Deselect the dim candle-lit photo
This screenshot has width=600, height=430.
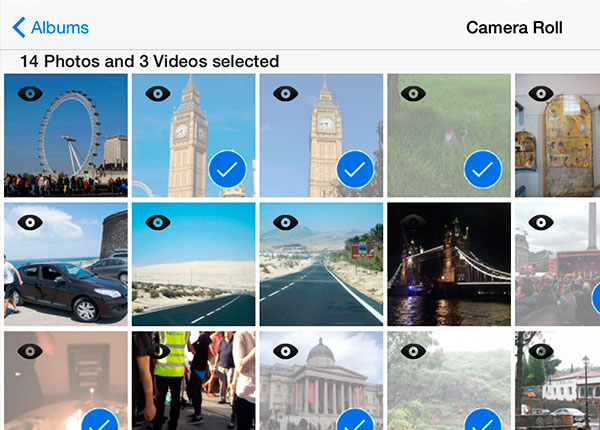pyautogui.click(x=100, y=421)
